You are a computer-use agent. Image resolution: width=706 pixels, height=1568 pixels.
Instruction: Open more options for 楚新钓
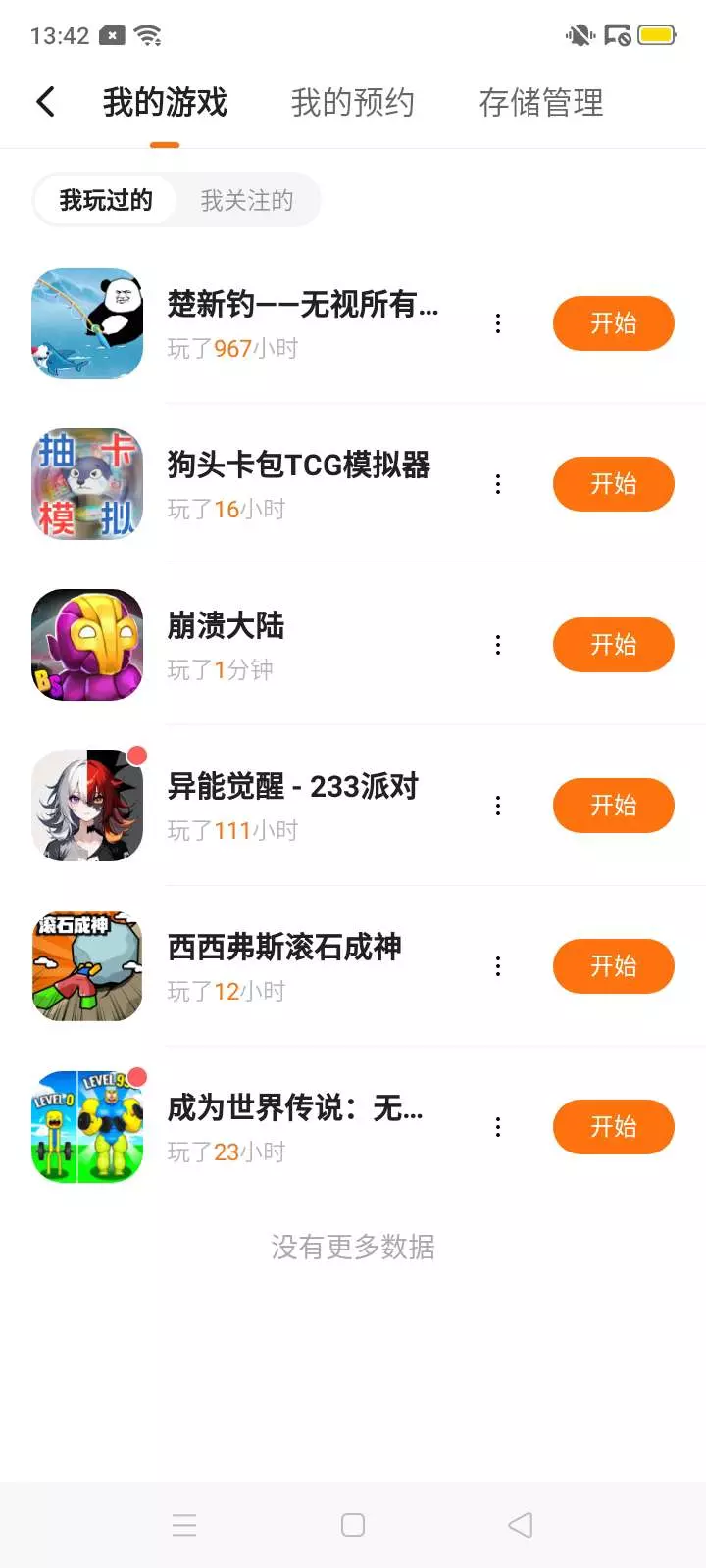tap(498, 323)
